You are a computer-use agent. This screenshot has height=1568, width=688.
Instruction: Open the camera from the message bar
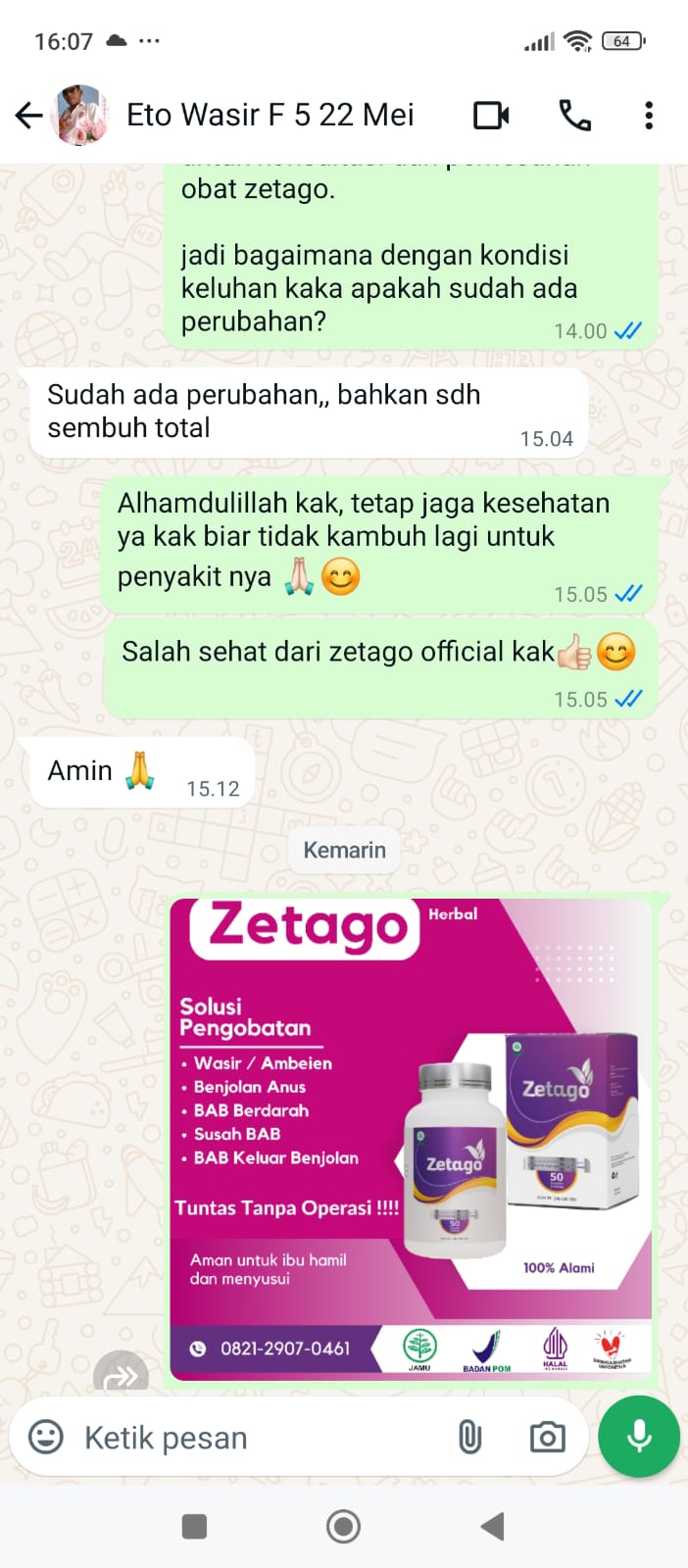coord(547,1438)
